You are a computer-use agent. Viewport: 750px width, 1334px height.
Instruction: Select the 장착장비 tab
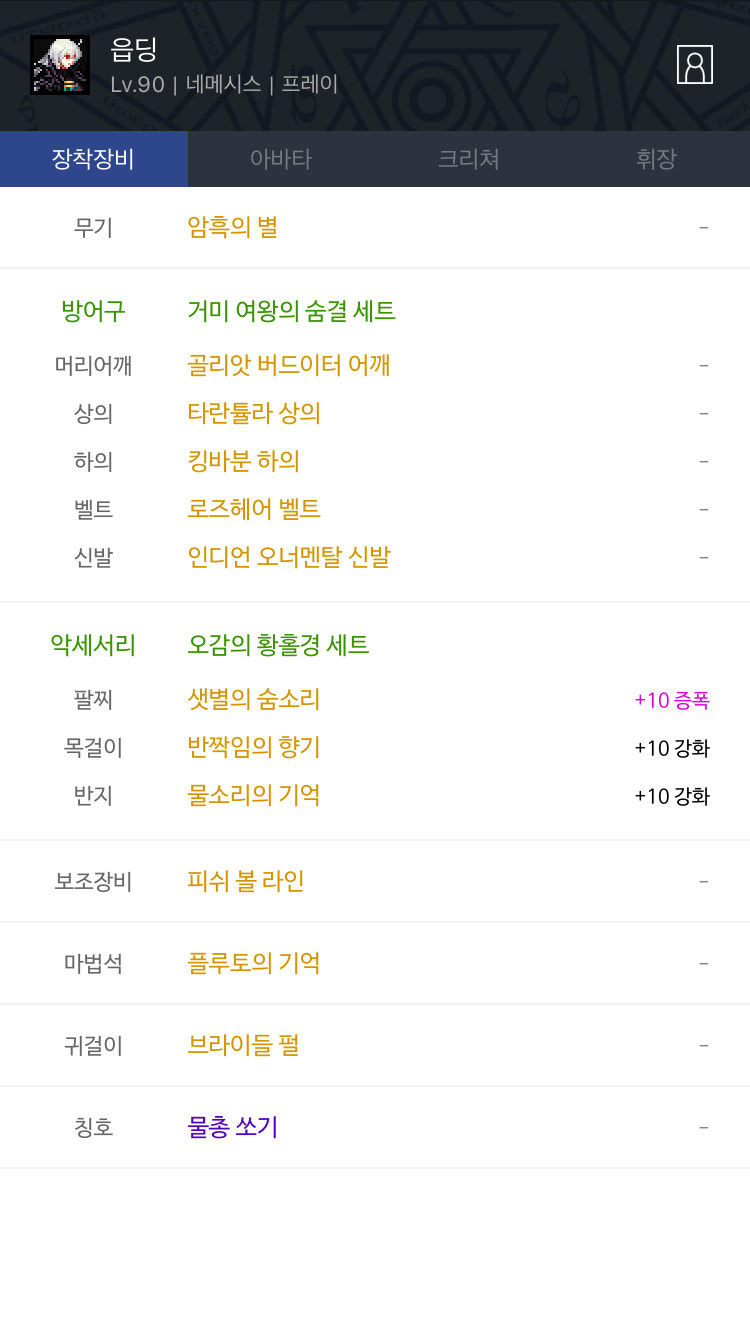click(x=94, y=159)
